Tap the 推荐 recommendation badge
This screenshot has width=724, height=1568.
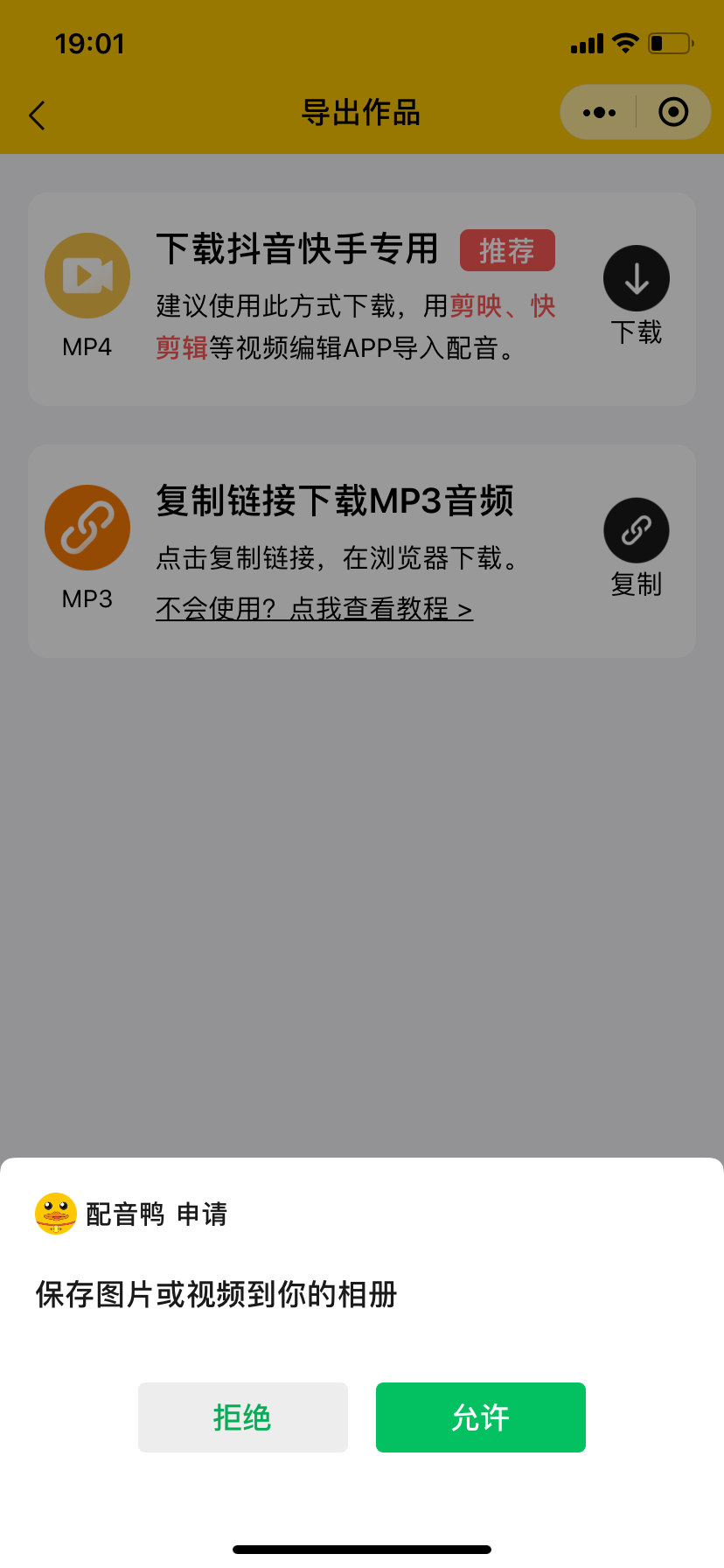click(x=507, y=249)
